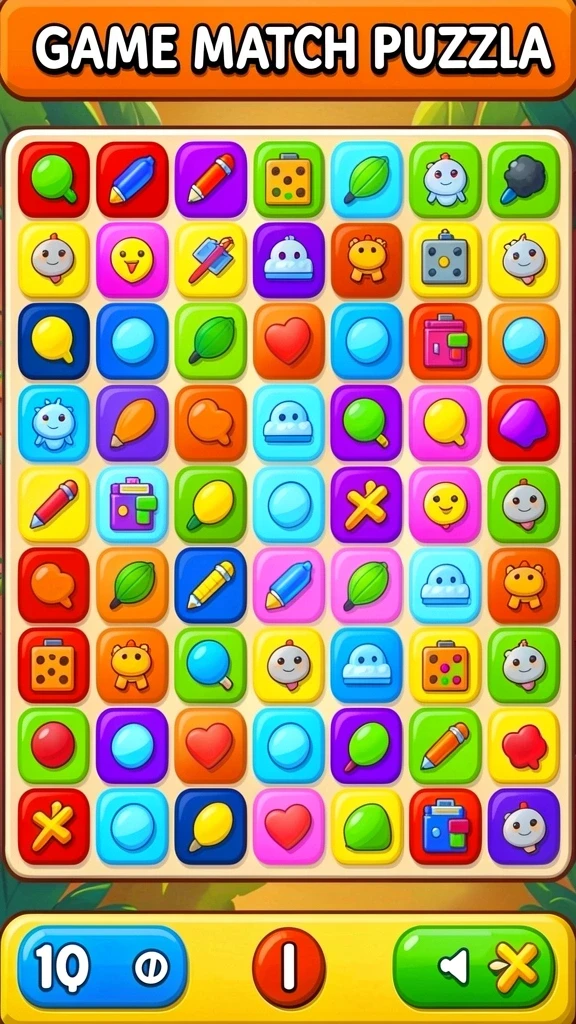Select the yellow X tile on red
576x1024 pixels.
pyautogui.click(x=54, y=827)
